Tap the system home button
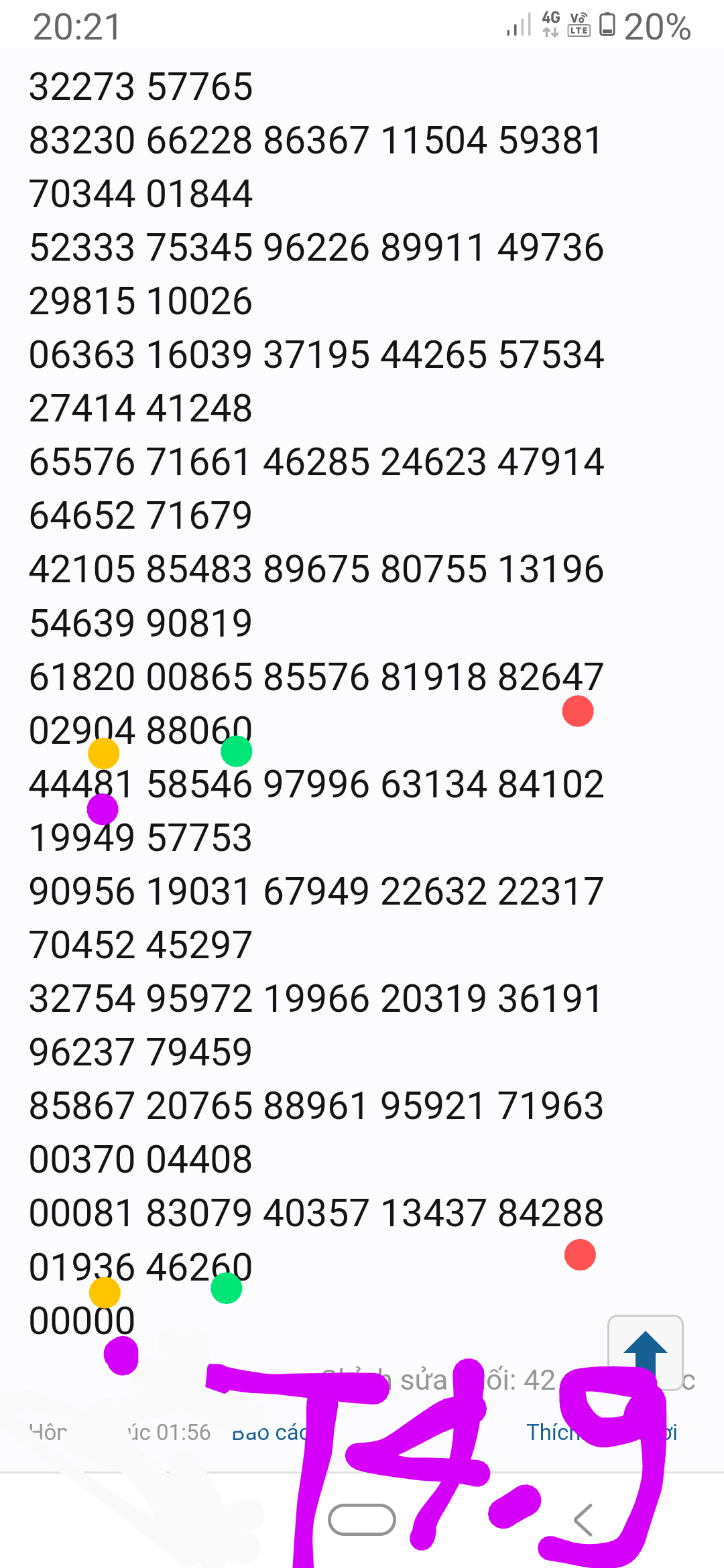 [362, 1519]
